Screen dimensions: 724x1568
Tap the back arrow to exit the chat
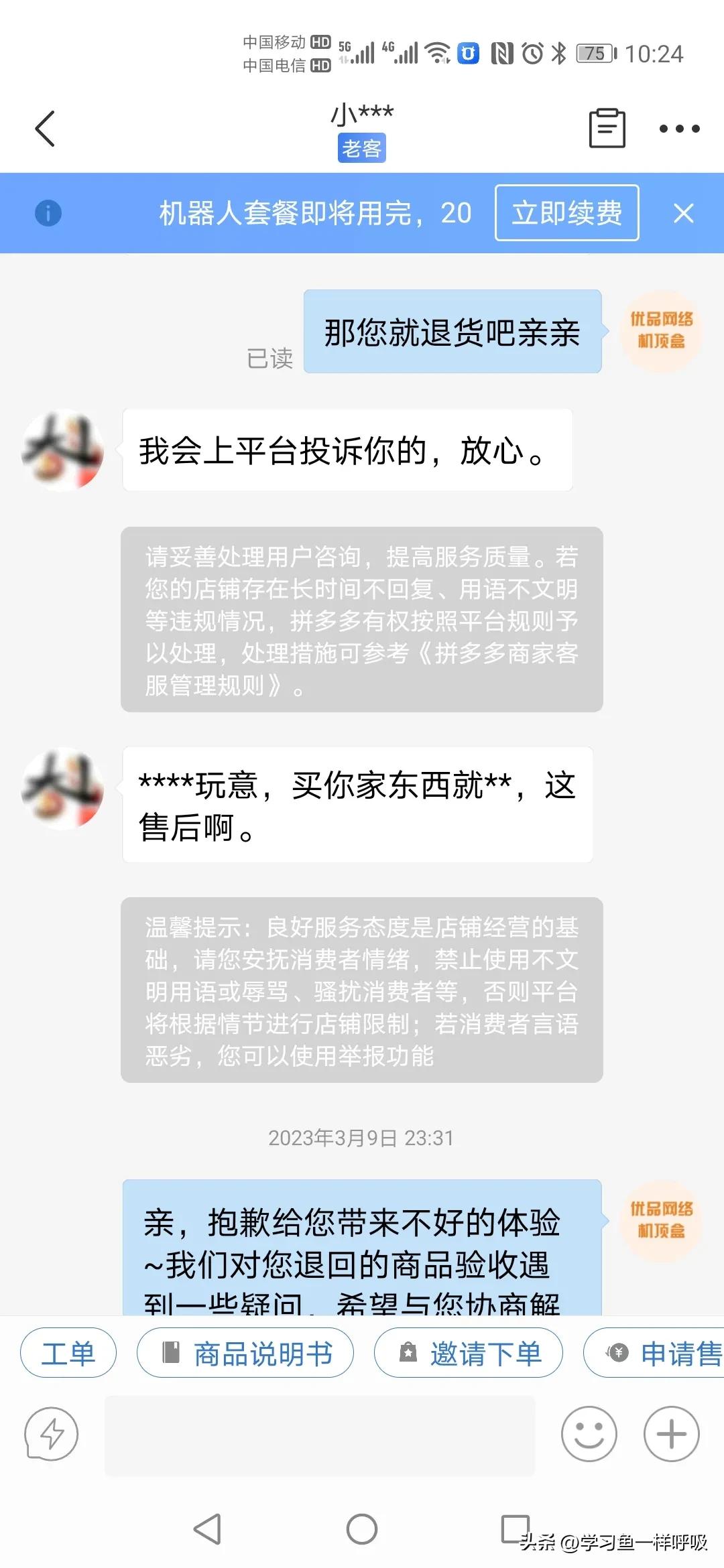click(x=45, y=128)
